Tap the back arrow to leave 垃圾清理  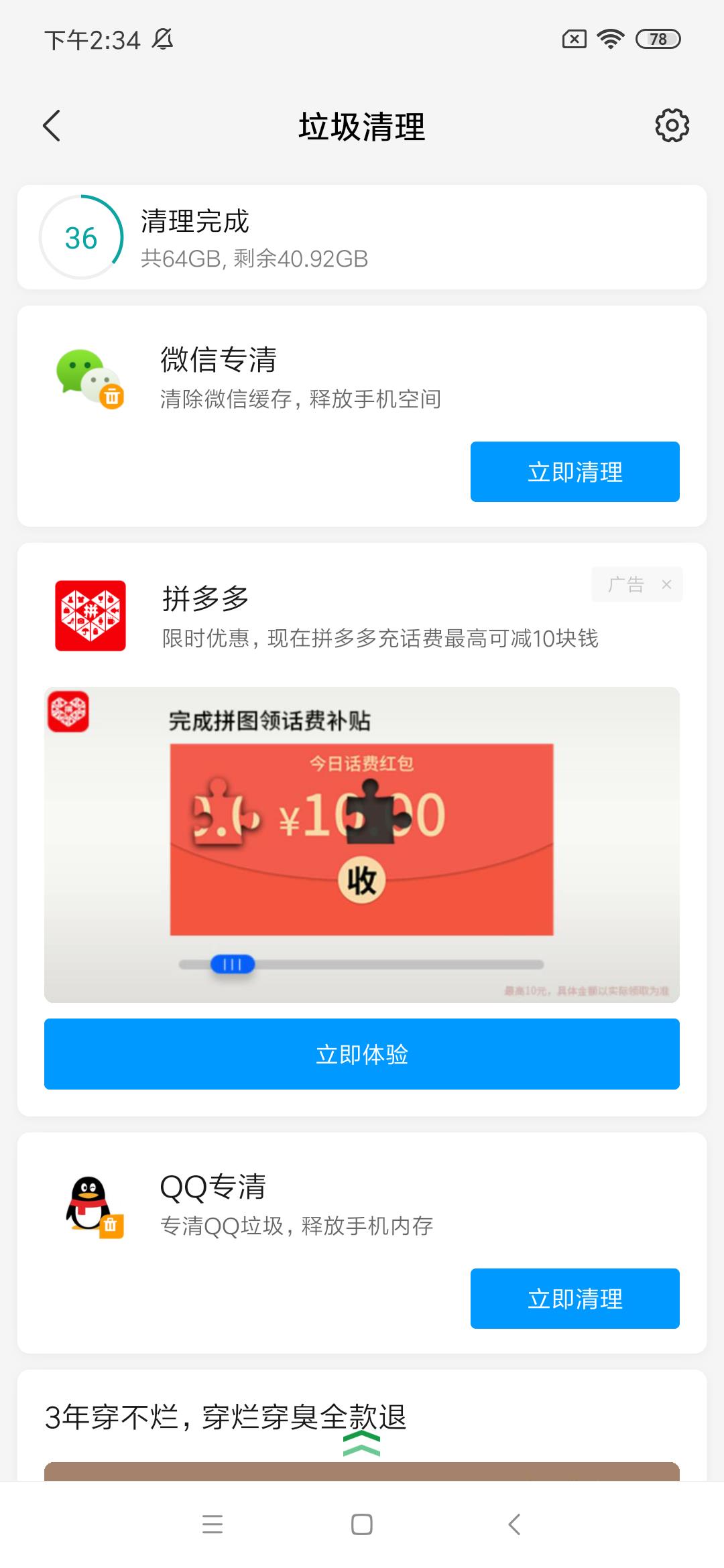pos(51,126)
